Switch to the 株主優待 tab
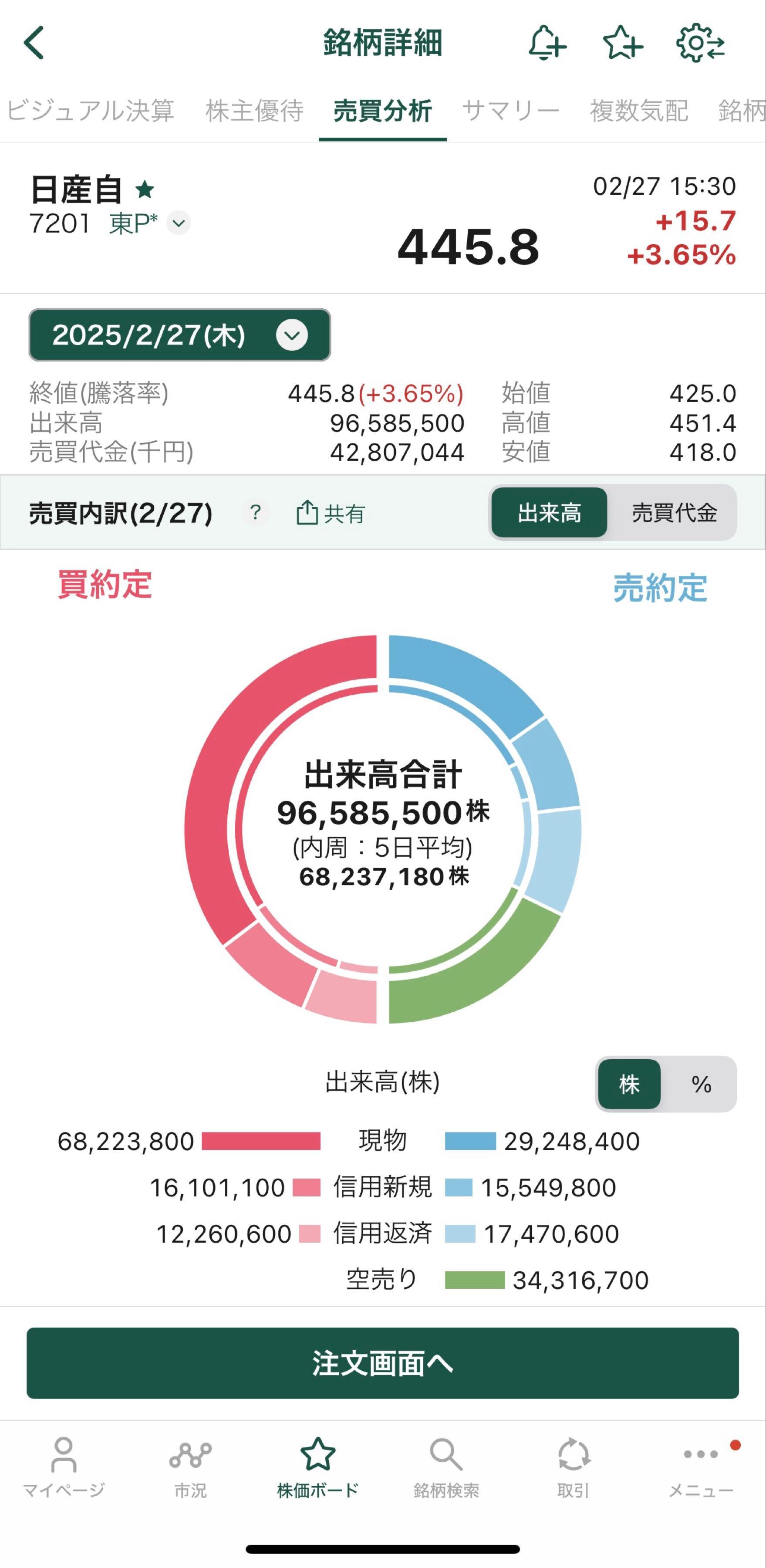This screenshot has width=766, height=1568. [254, 111]
